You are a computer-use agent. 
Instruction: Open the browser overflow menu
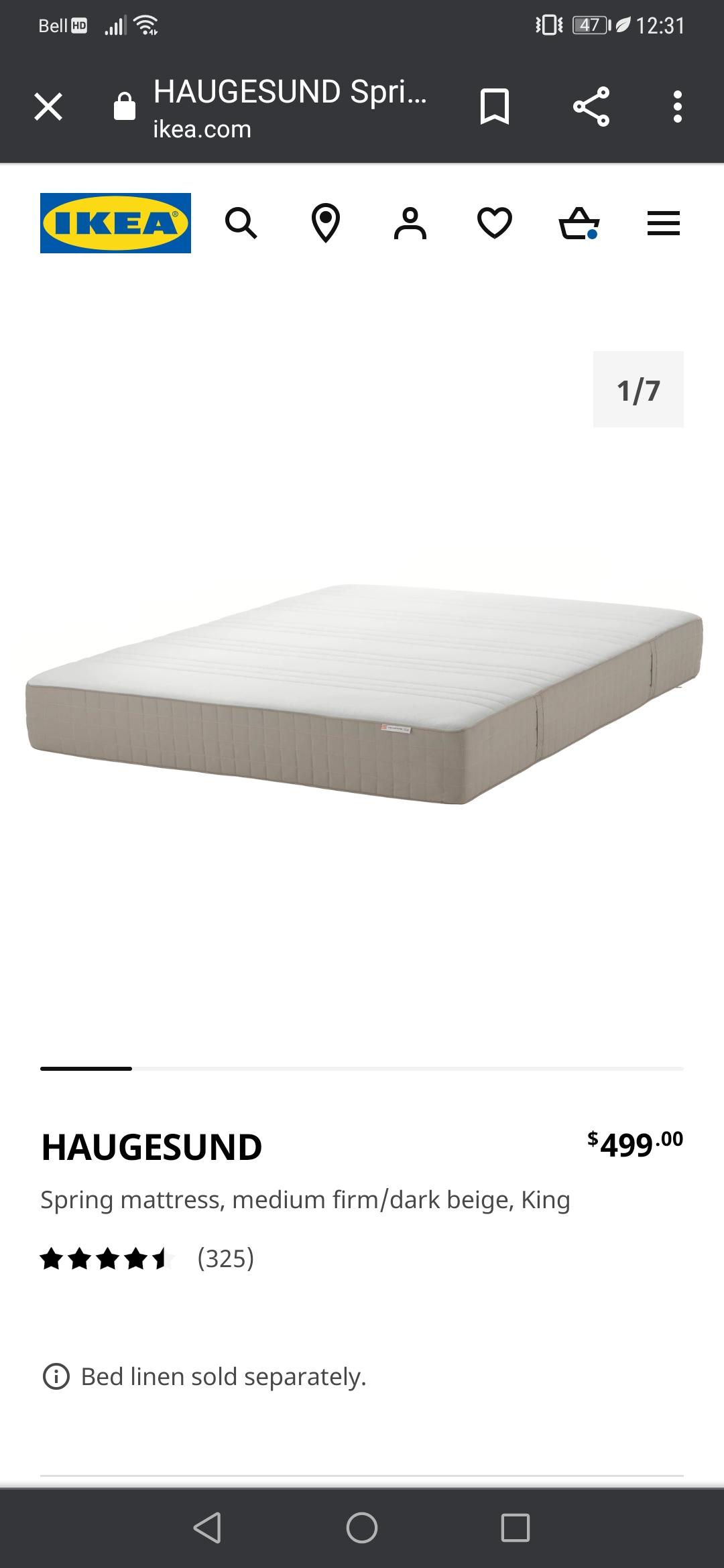tap(678, 107)
